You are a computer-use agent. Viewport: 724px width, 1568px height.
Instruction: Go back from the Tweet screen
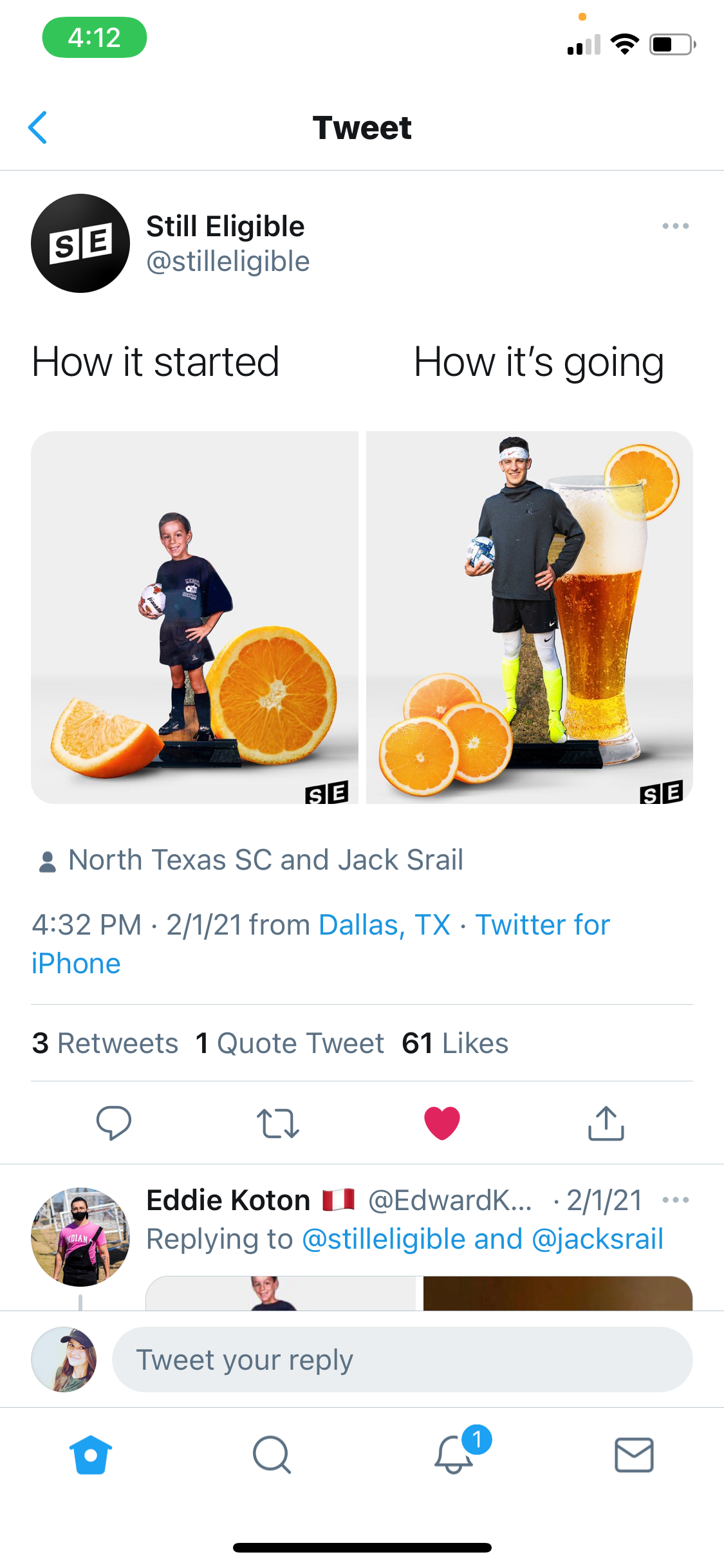(38, 127)
